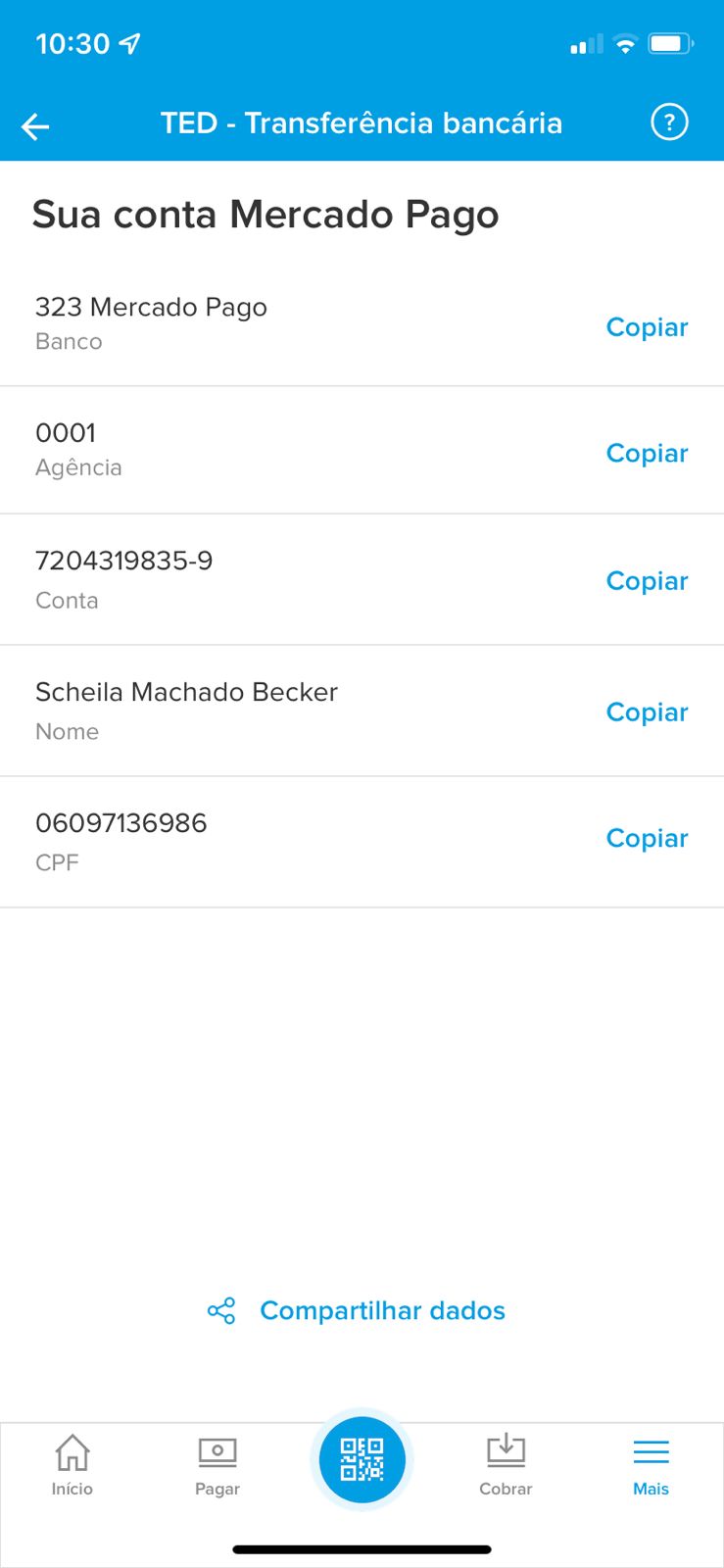Copy the Conta account number
The height and width of the screenshot is (1568, 724).
point(647,581)
